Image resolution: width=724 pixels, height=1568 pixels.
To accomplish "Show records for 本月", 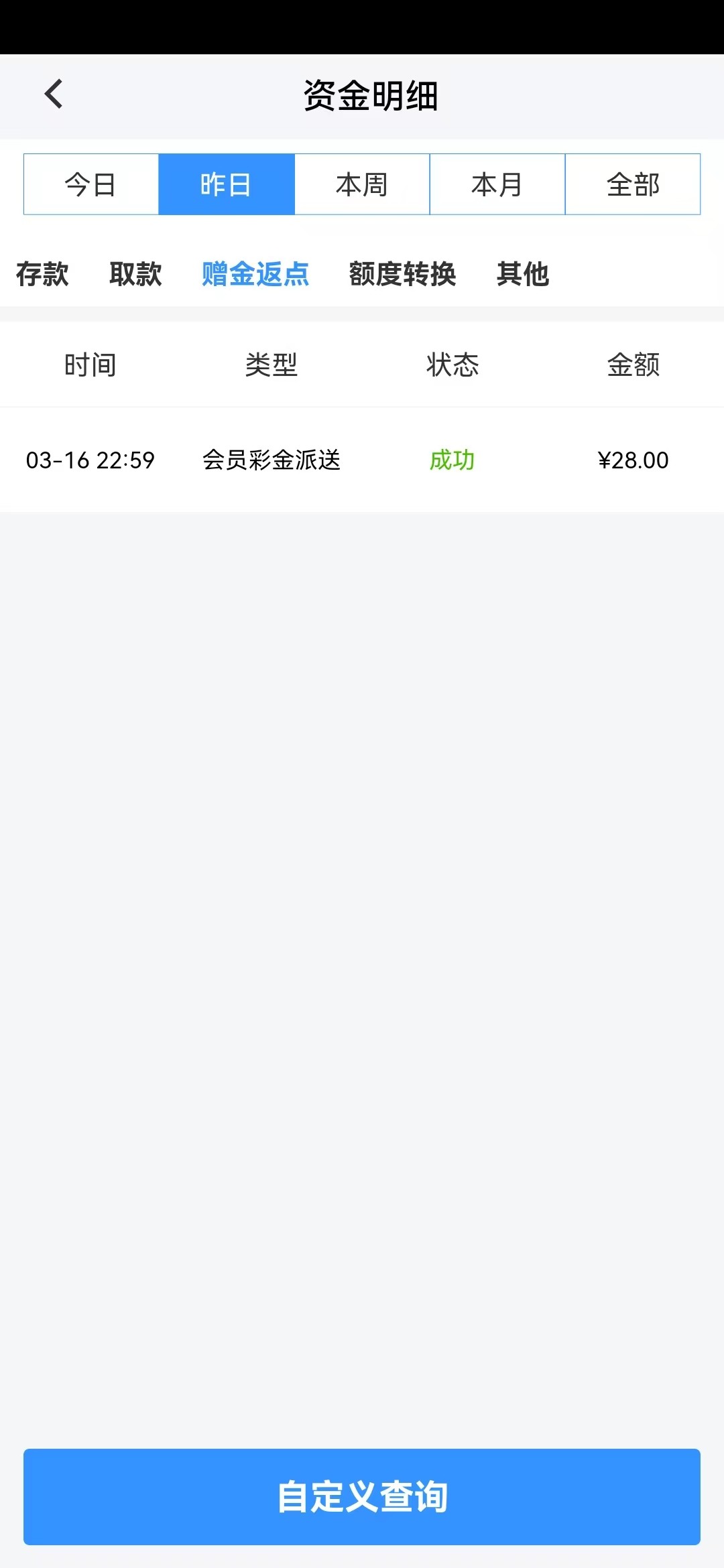I will 497,184.
